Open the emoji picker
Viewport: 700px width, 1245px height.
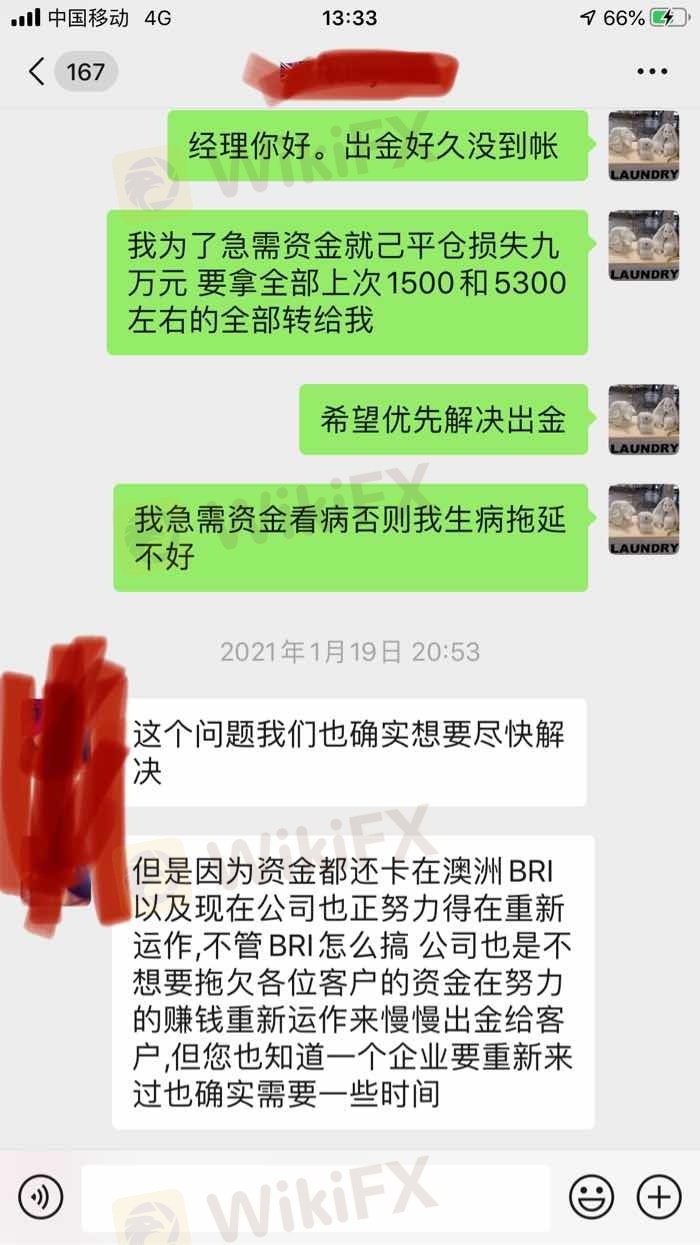click(x=591, y=1196)
